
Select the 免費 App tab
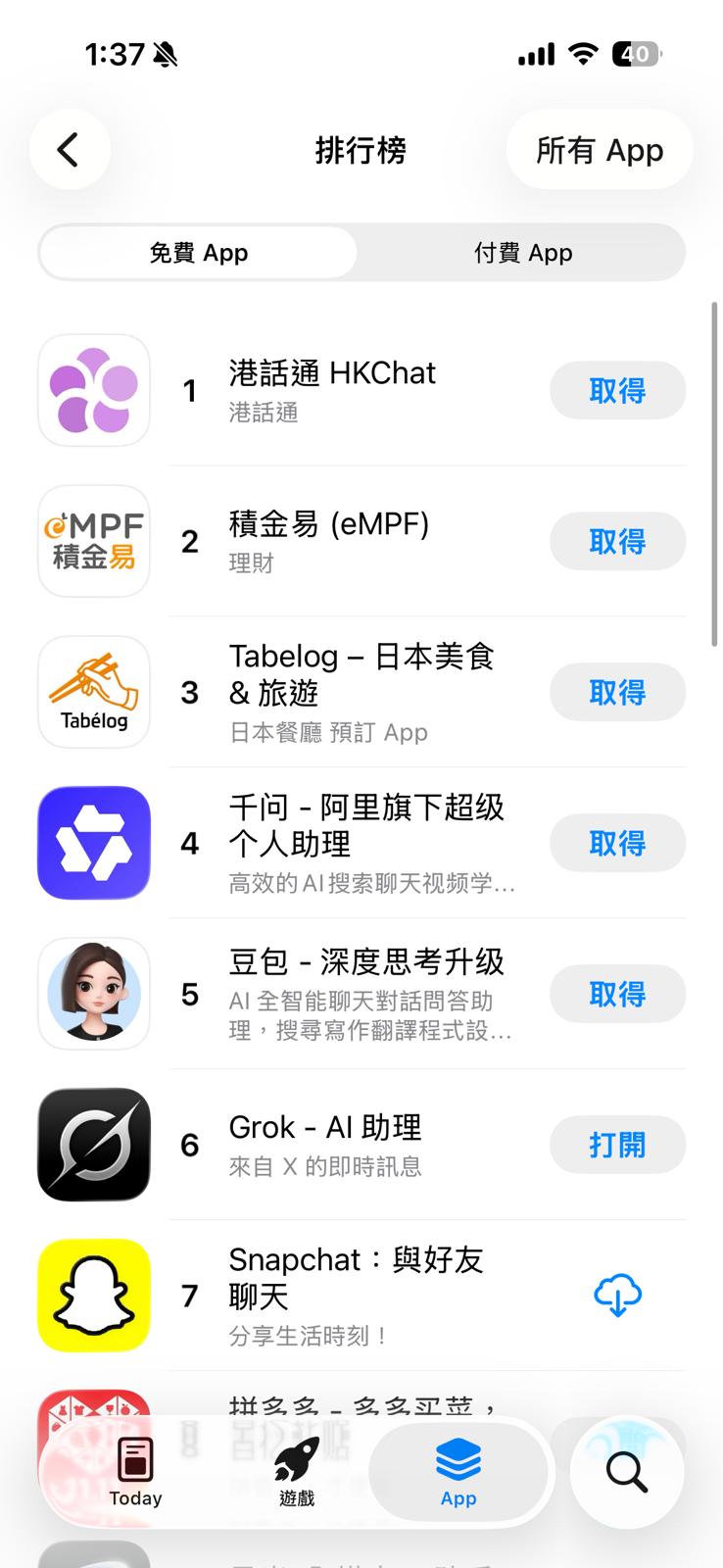(198, 252)
